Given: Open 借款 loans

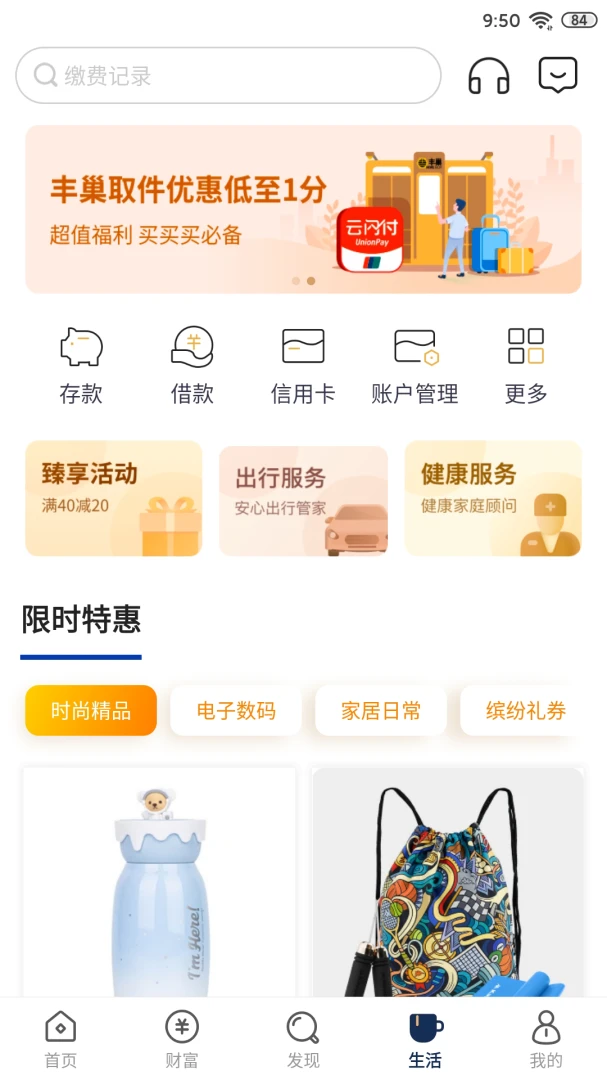Looking at the screenshot, I should (x=192, y=366).
